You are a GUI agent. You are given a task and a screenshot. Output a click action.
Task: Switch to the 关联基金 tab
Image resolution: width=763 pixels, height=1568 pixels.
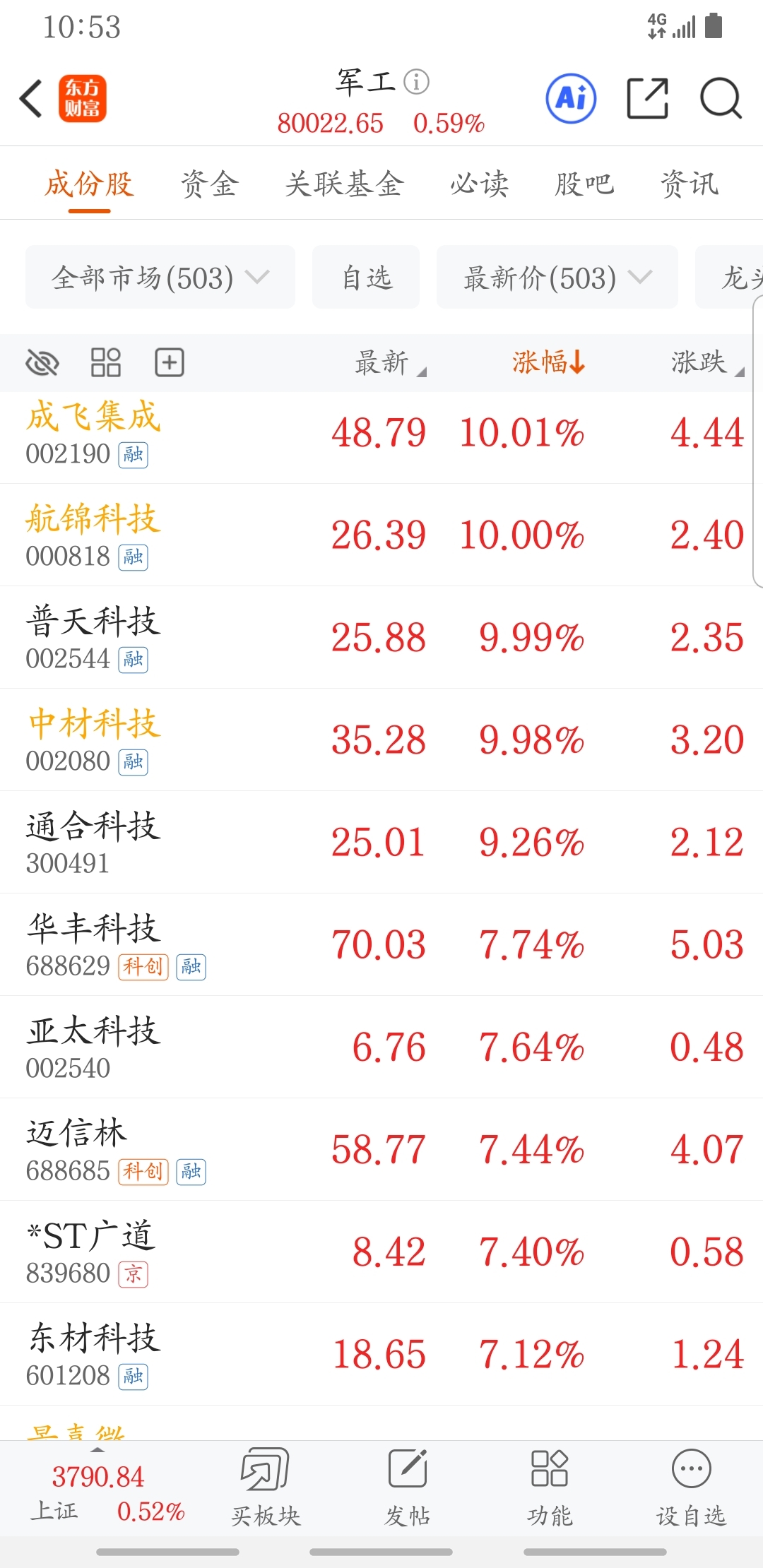coord(344,184)
